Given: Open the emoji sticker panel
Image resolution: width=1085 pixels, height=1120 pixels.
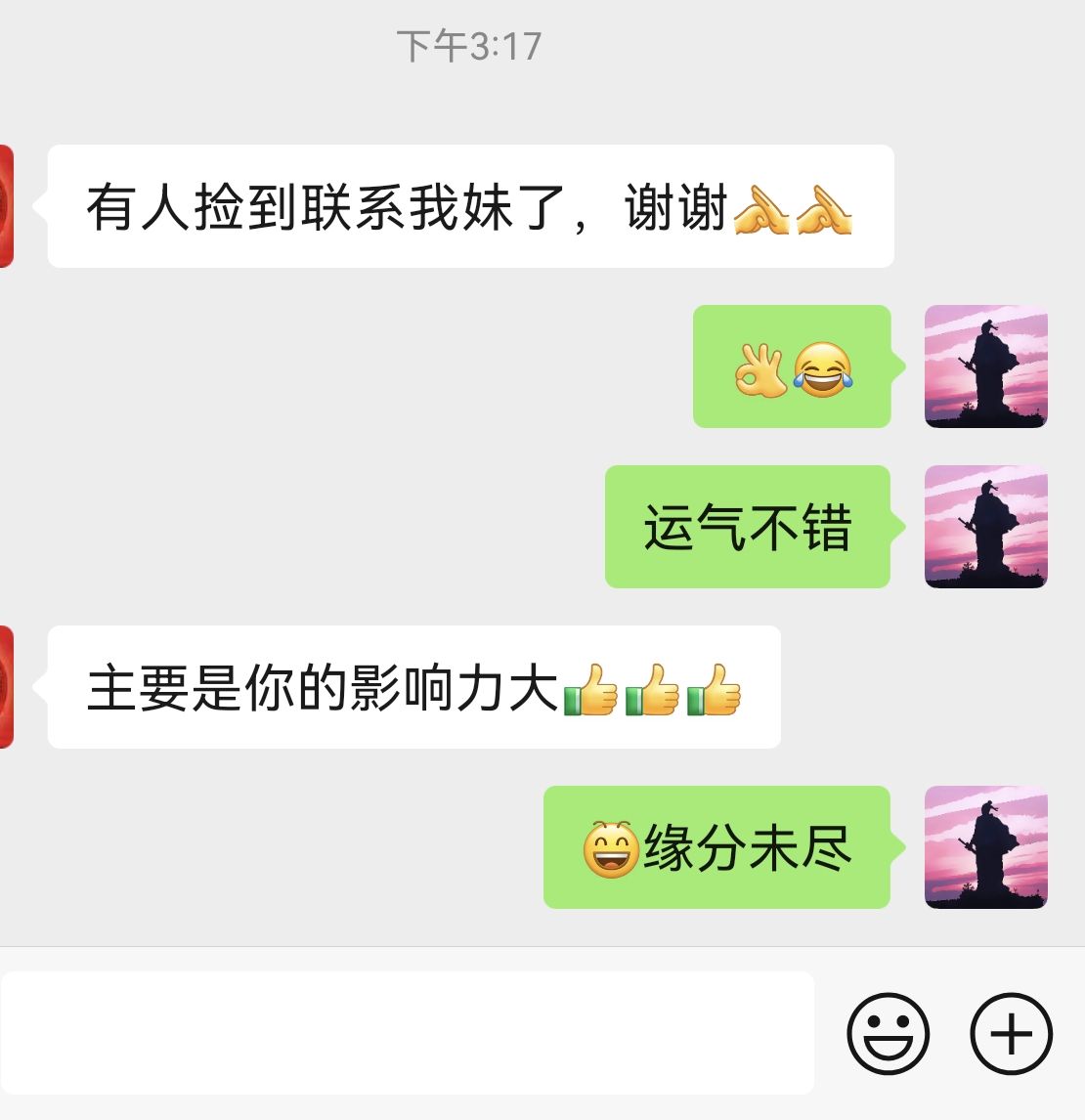Looking at the screenshot, I should [888, 1034].
